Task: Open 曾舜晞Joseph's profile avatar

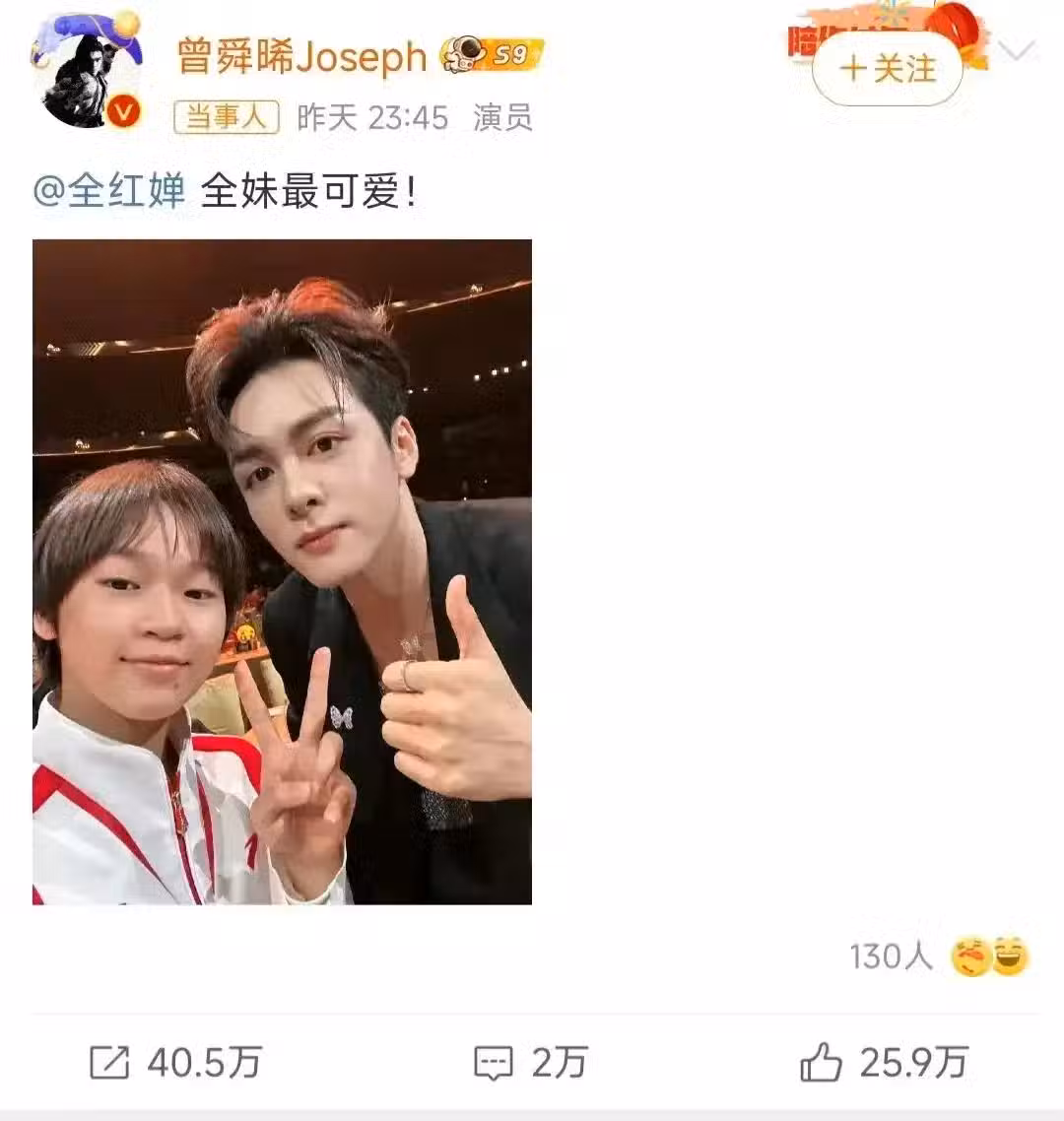Action: click(x=89, y=76)
